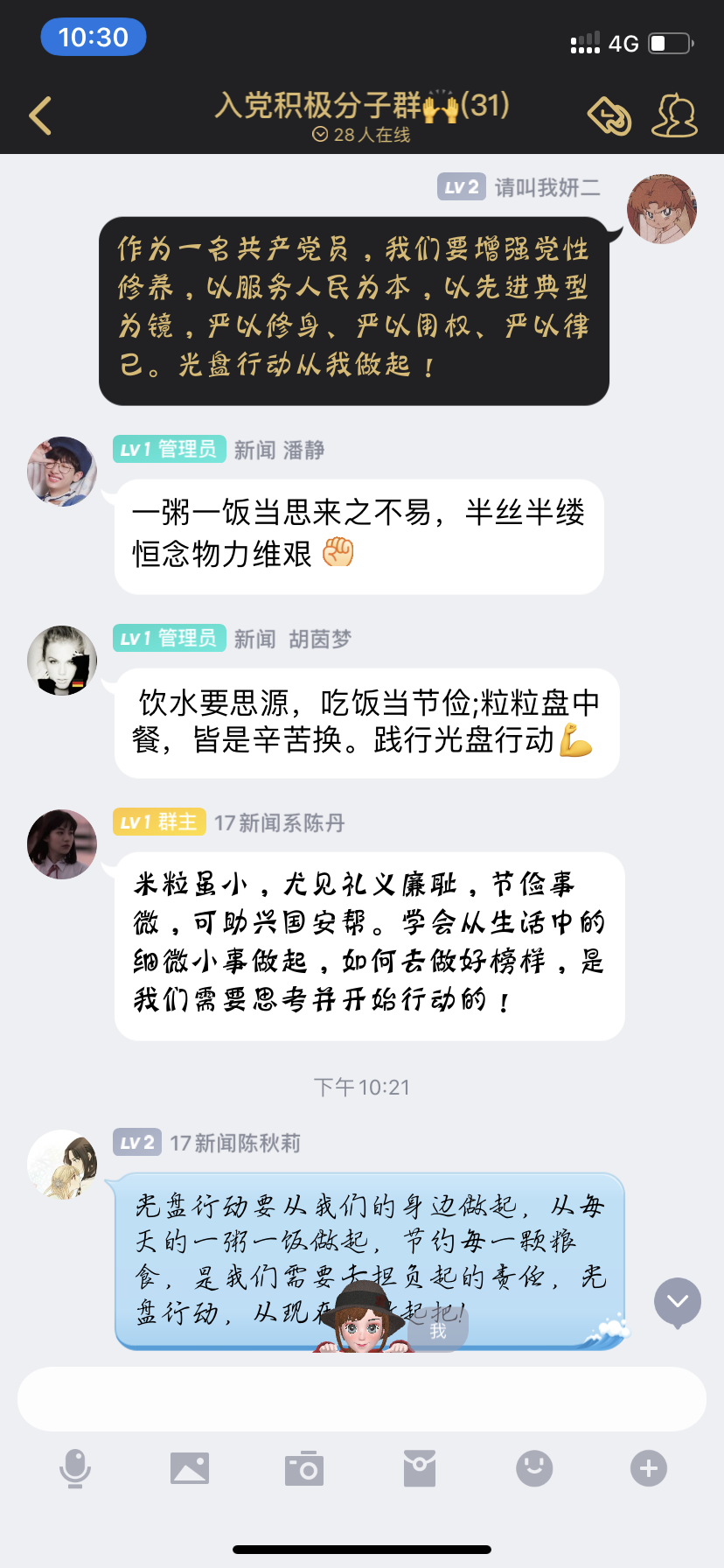Open 胡茵梦's profile avatar
Image resolution: width=724 pixels, height=1568 pixels.
(x=62, y=661)
